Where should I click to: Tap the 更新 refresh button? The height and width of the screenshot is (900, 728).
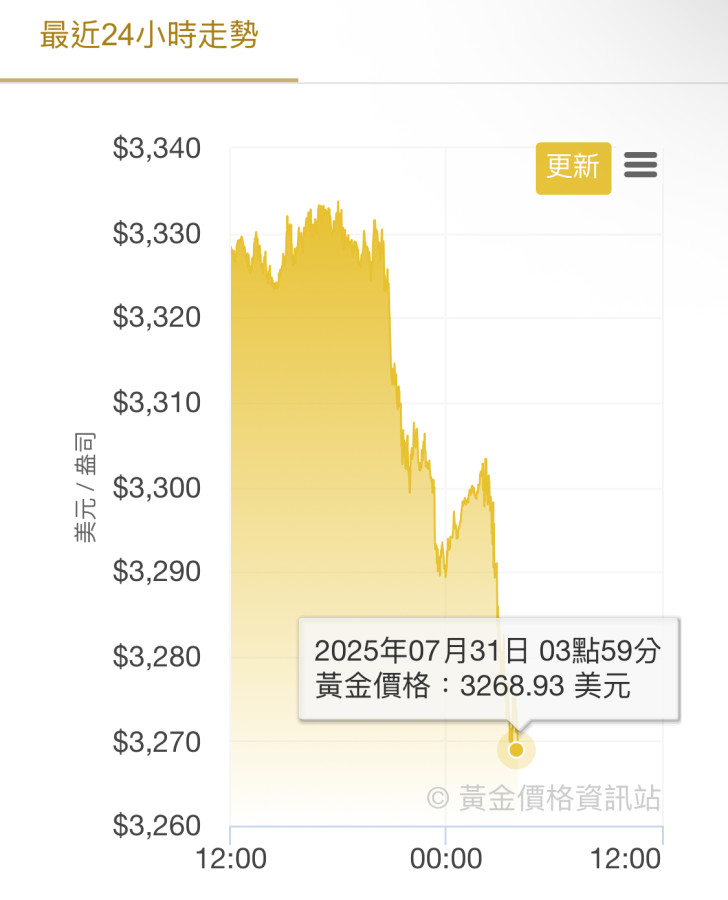tap(573, 166)
